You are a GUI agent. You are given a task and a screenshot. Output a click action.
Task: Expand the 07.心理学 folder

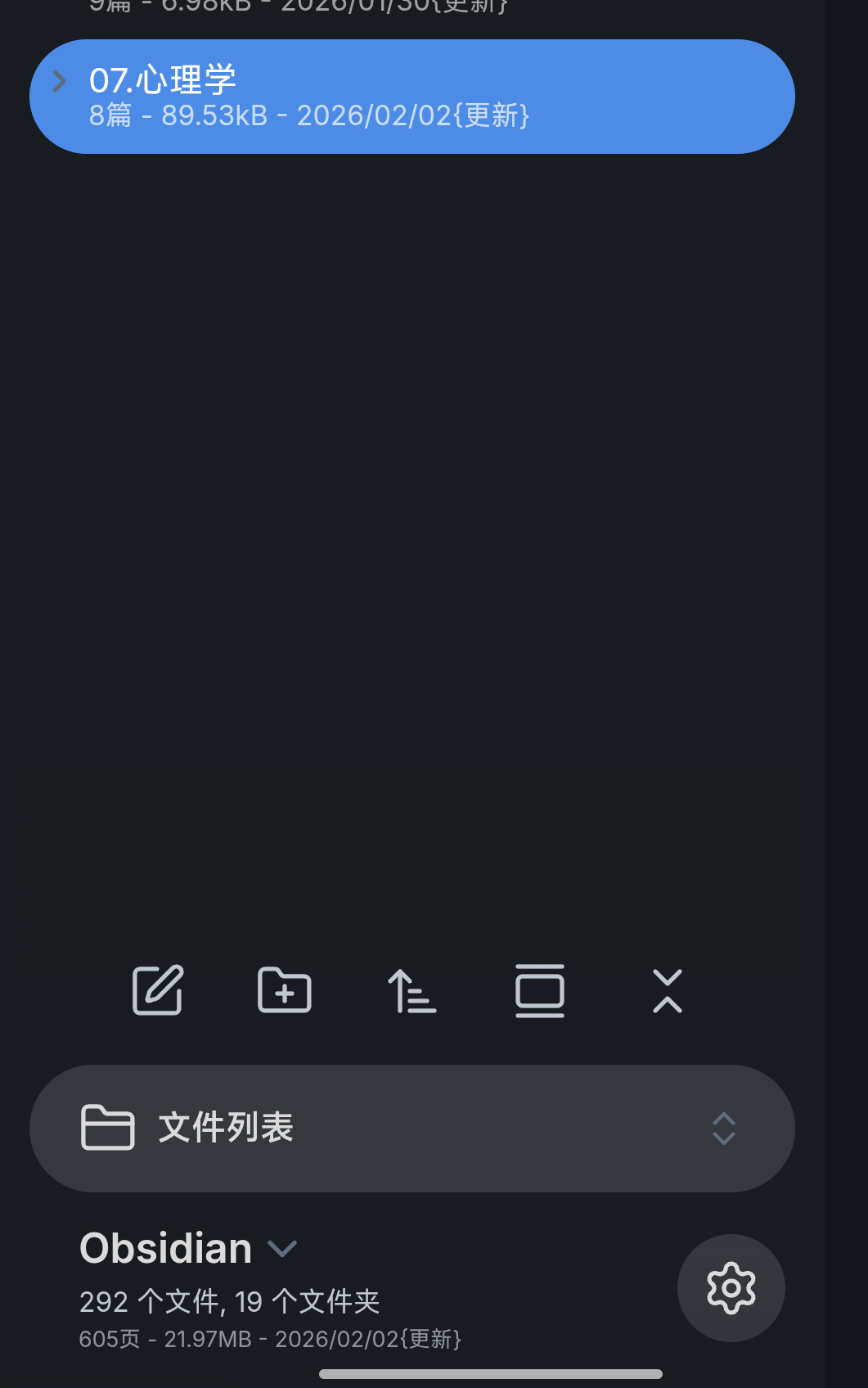point(59,81)
